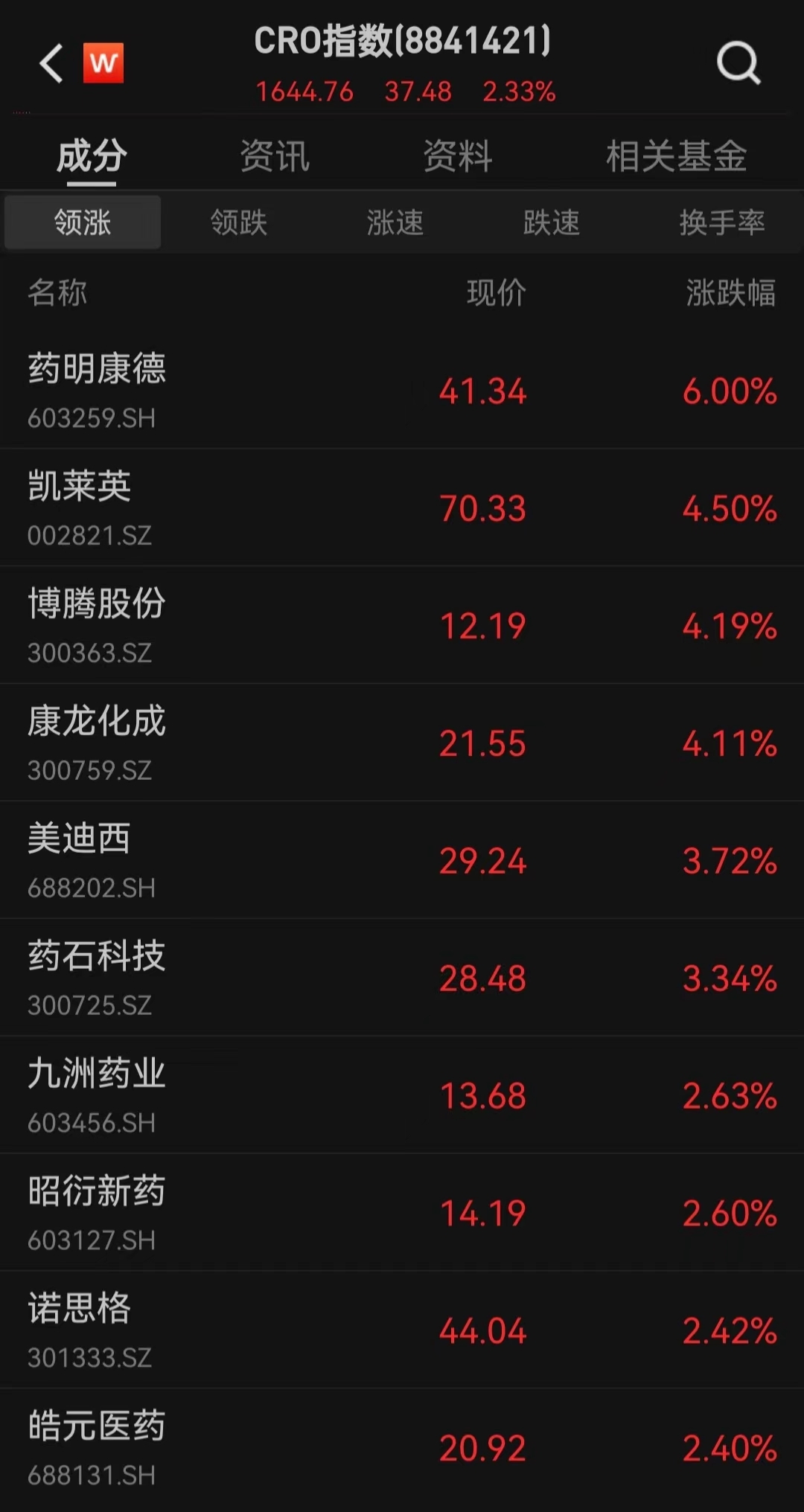This screenshot has width=804, height=1512.
Task: Go back using the back arrow
Action: (x=51, y=64)
